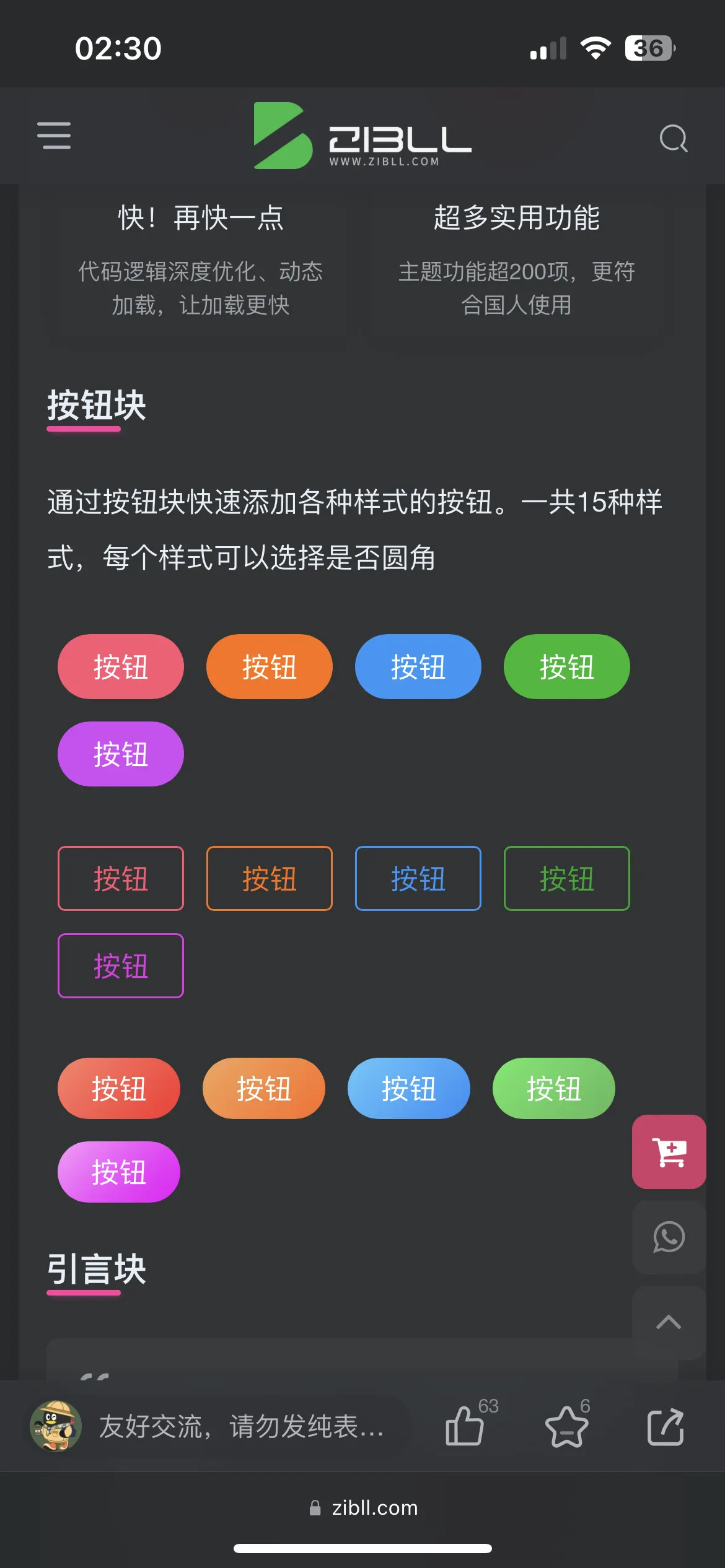
Task: Favorite this article with the star
Action: [x=568, y=1424]
